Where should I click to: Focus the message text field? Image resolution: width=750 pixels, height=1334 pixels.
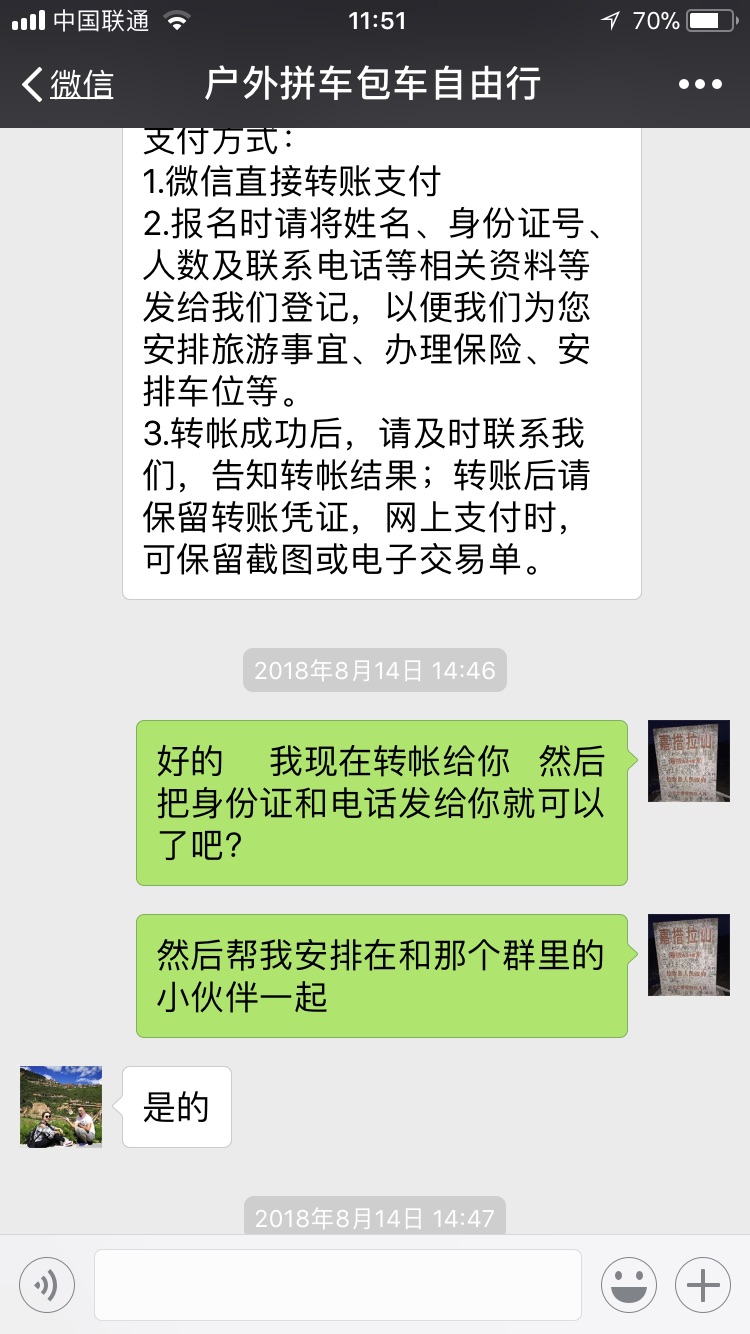(x=337, y=1284)
